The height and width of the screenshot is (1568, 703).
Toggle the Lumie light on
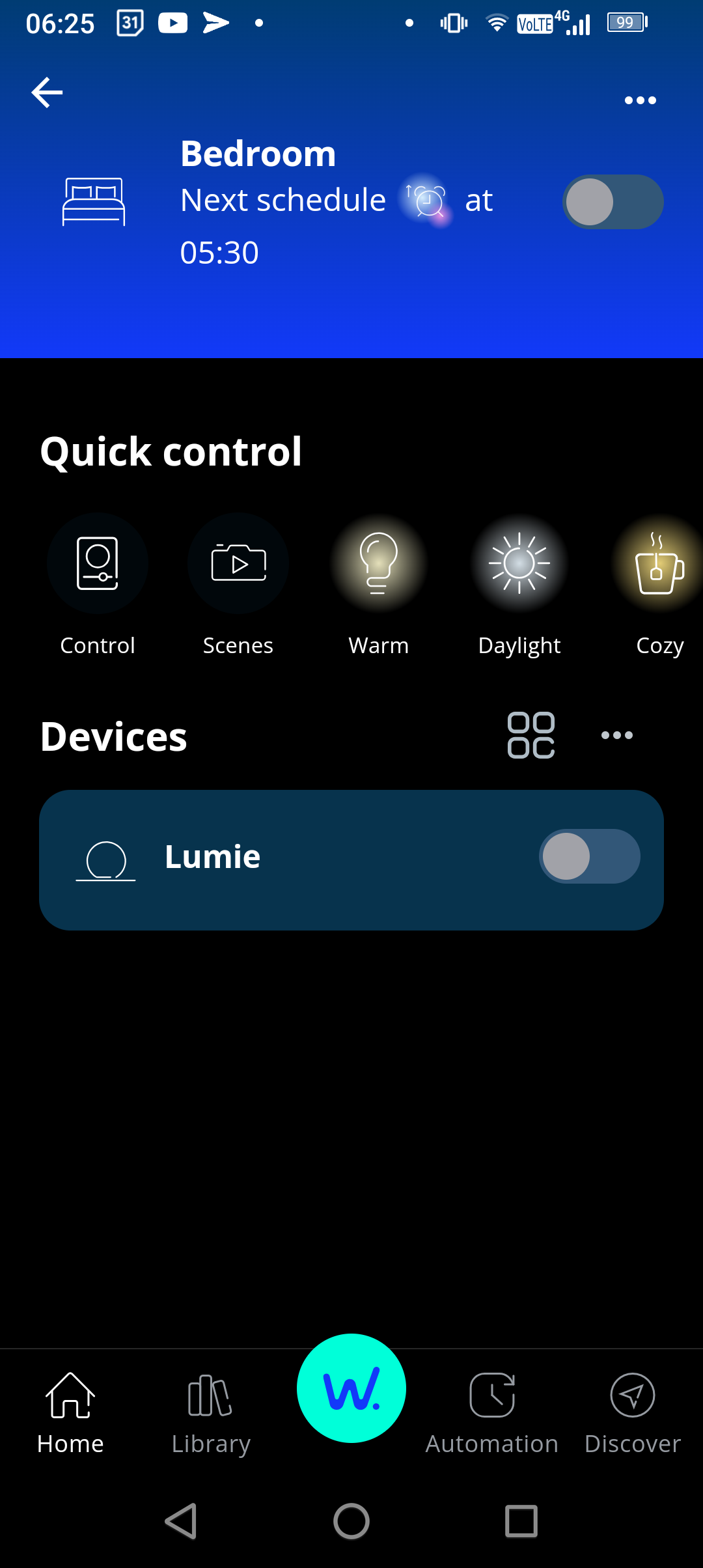(x=589, y=856)
